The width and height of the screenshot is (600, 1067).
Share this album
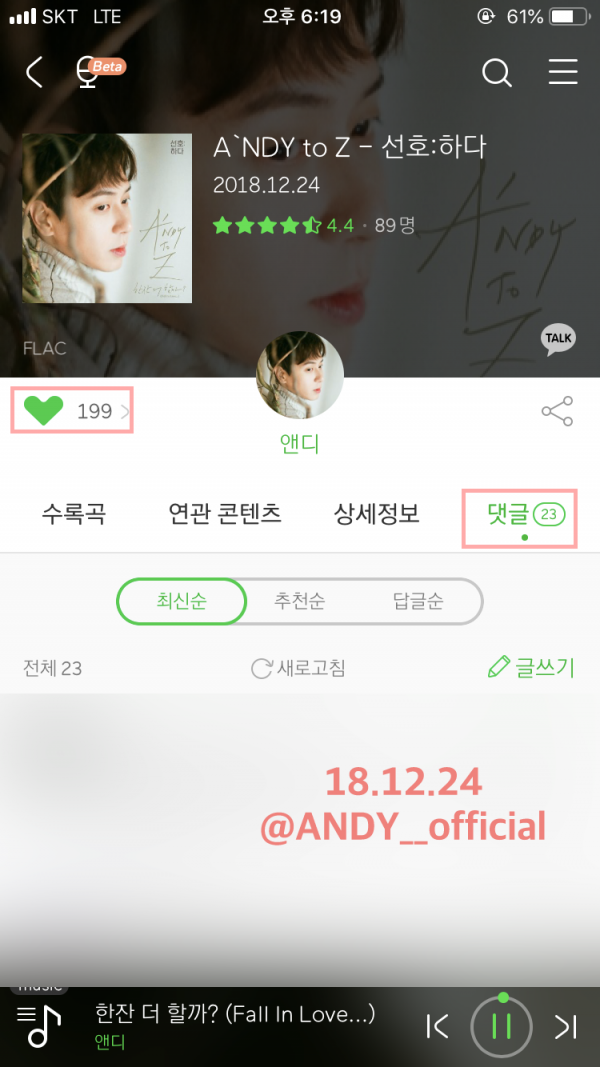coord(556,411)
